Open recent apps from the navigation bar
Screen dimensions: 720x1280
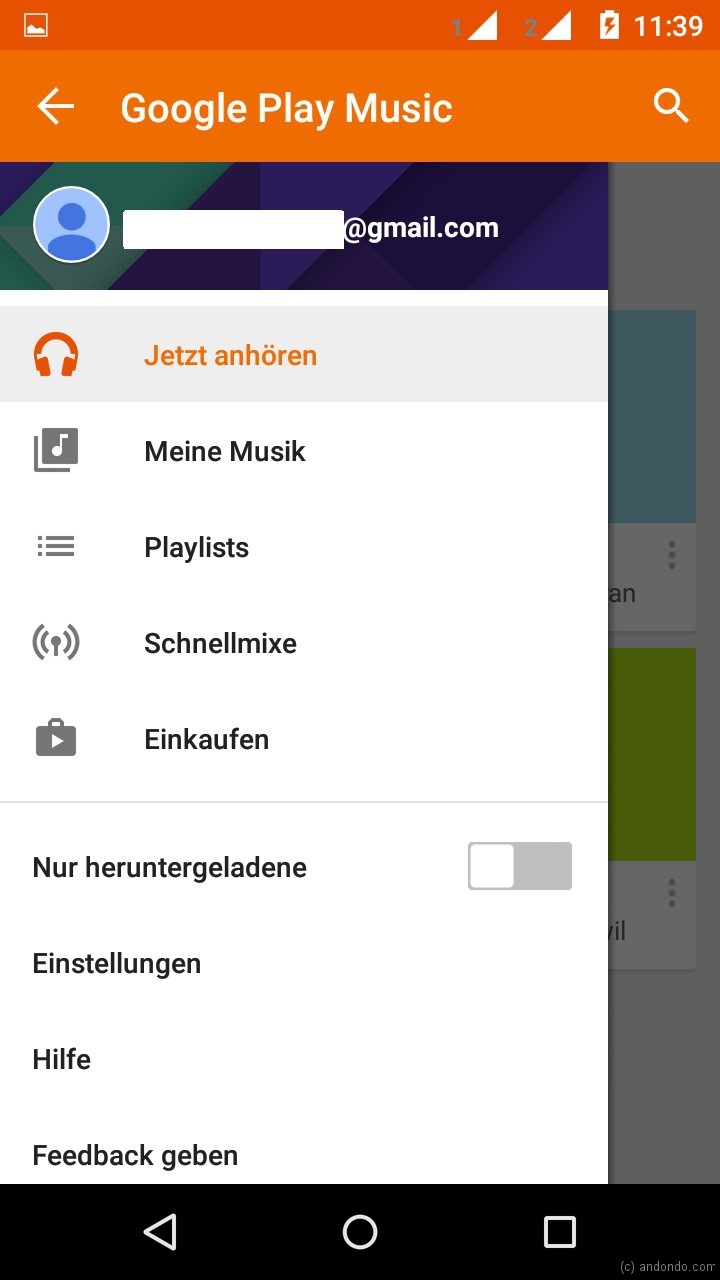point(559,1232)
